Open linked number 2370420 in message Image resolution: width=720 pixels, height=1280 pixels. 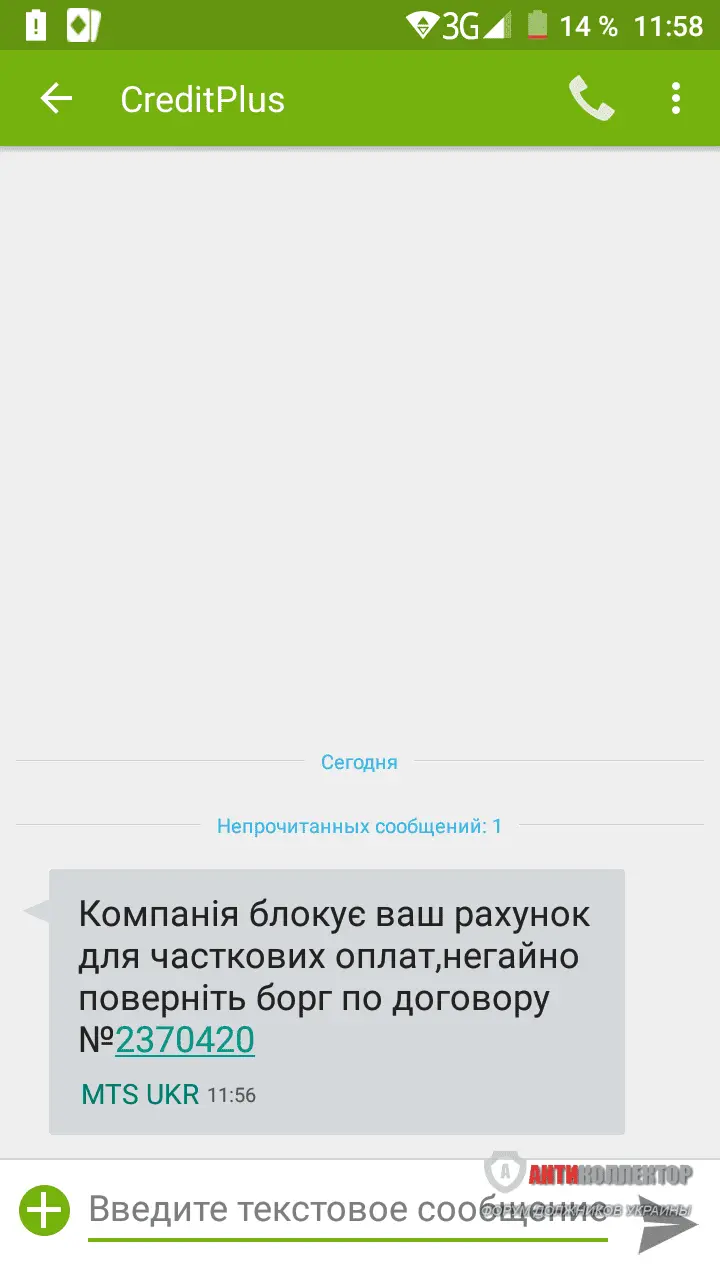(185, 1040)
